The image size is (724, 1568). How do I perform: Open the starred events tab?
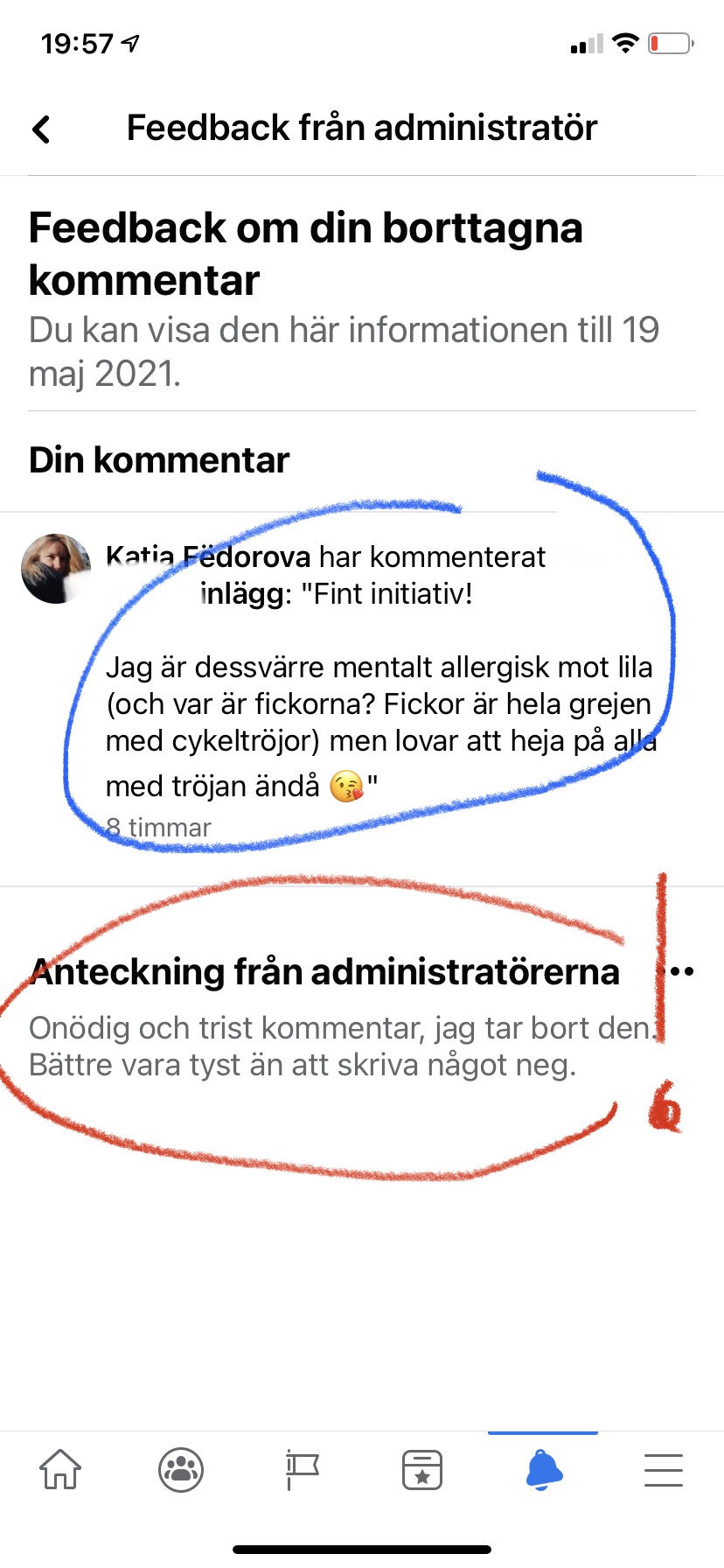422,1469
